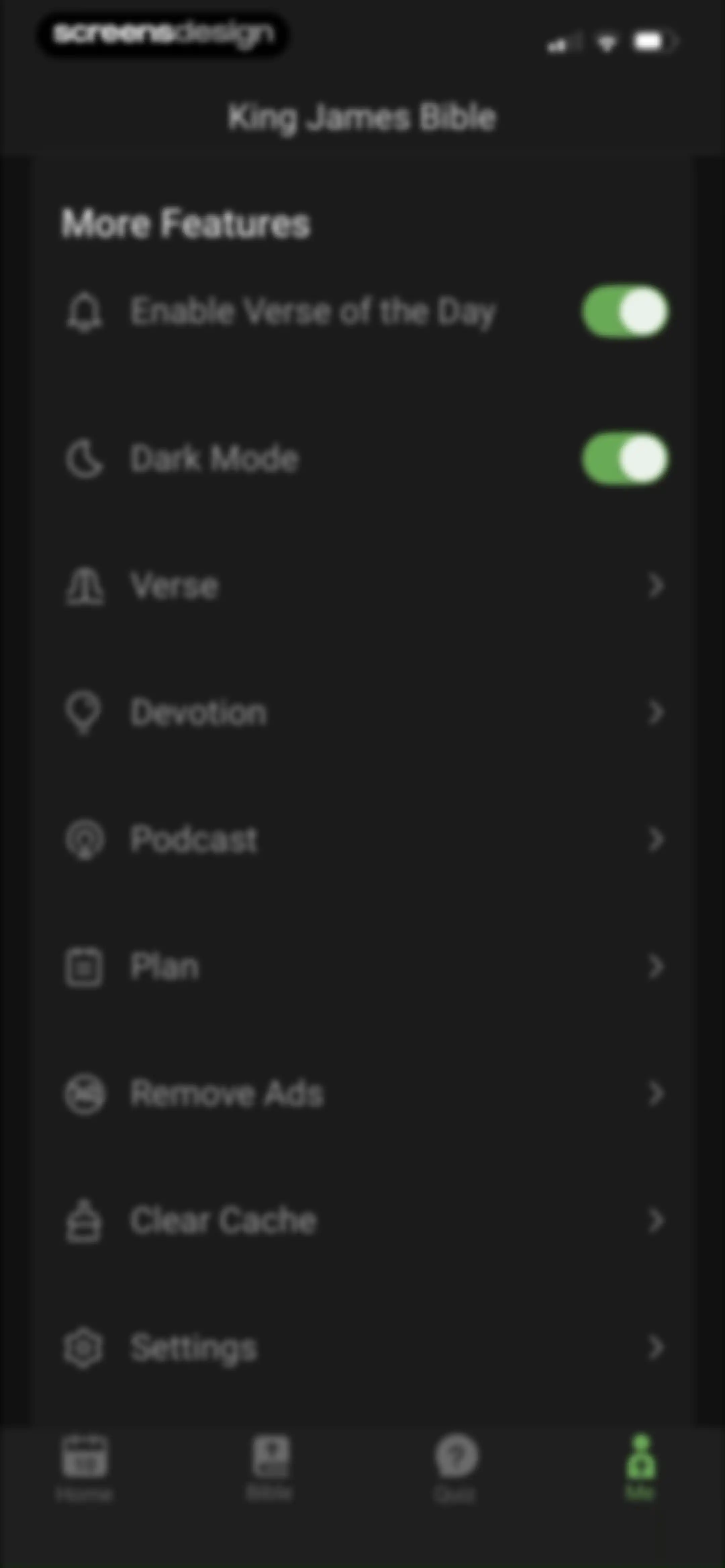The image size is (725, 1568).
Task: Open the Verse row
Action: (x=363, y=586)
